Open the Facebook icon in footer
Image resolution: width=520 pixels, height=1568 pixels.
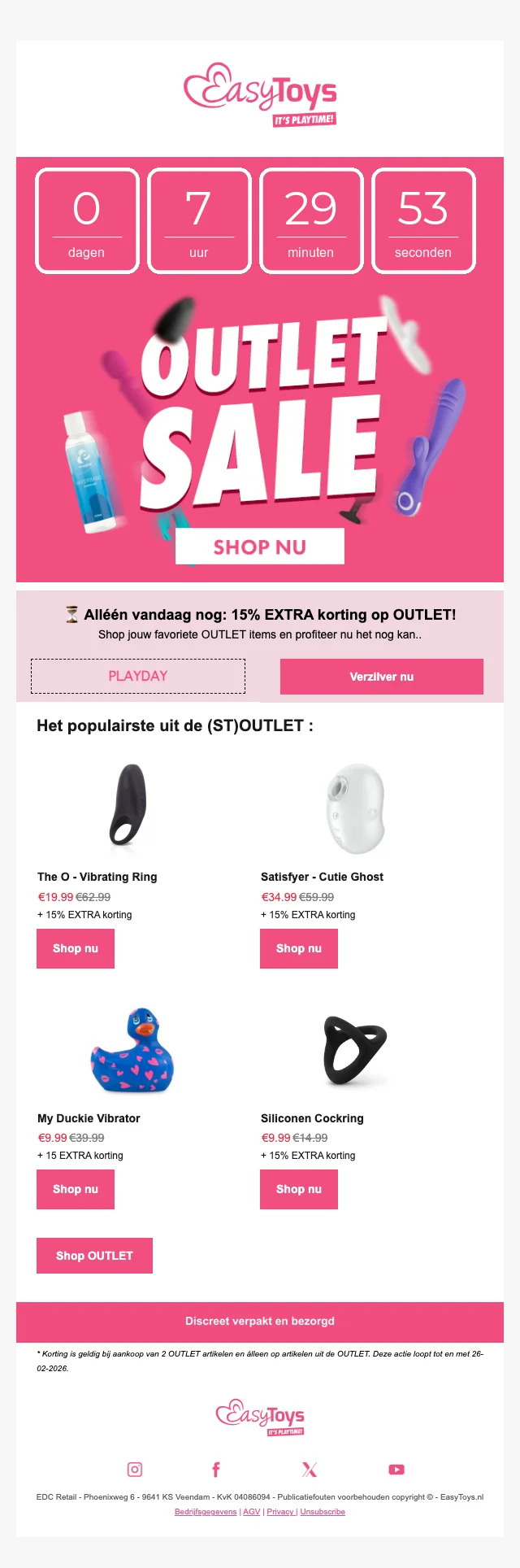[x=216, y=1470]
